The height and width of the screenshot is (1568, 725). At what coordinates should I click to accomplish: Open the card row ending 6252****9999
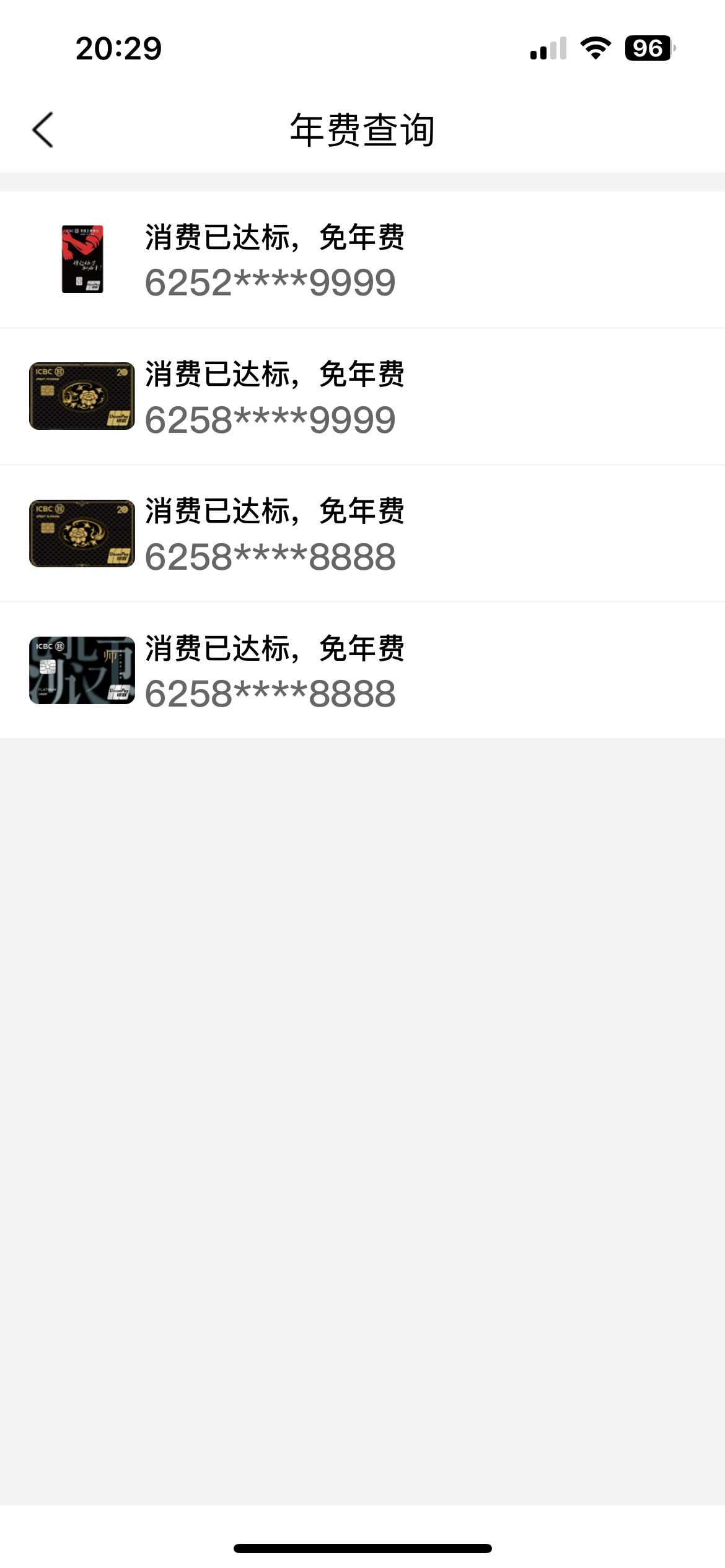362,259
